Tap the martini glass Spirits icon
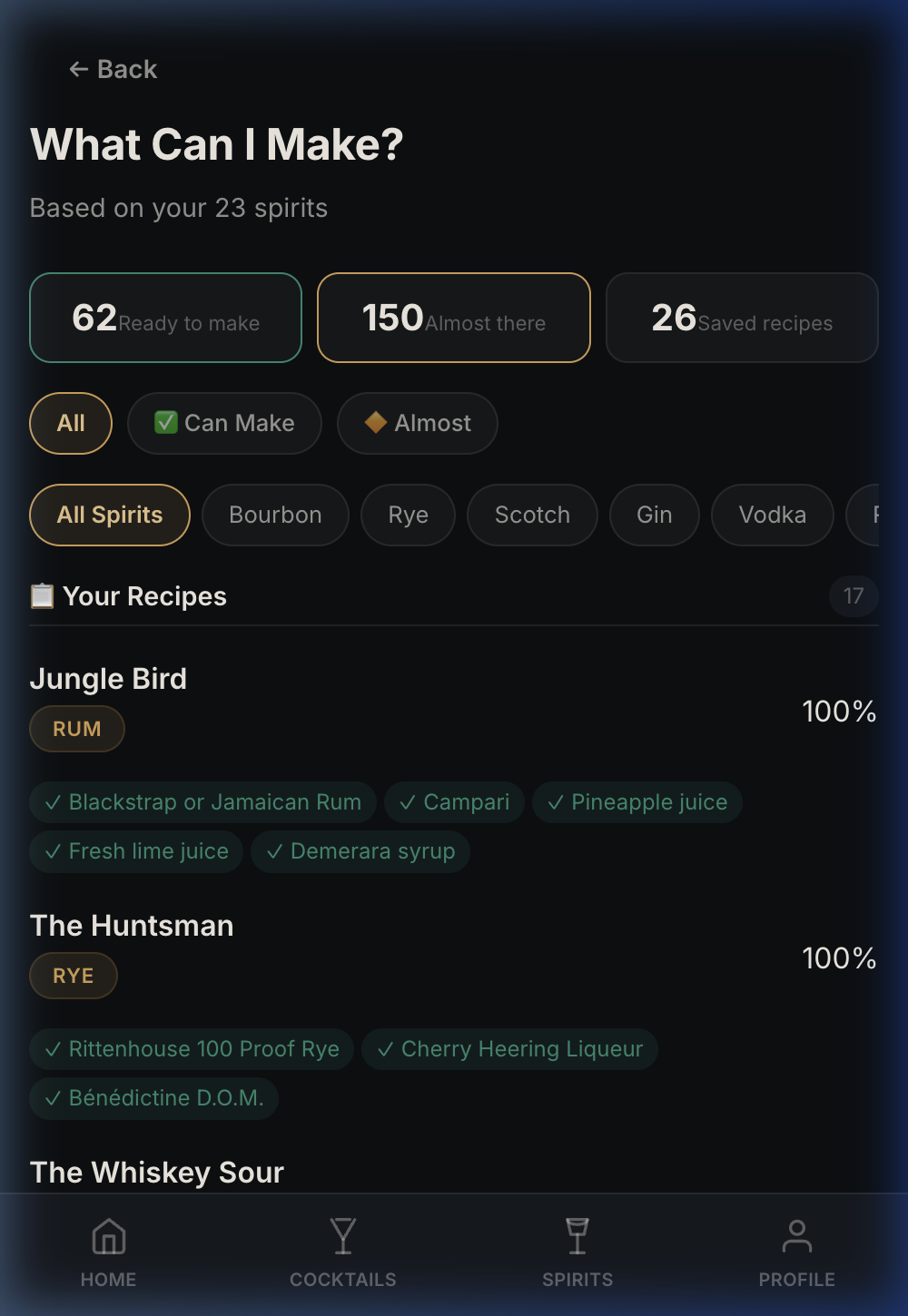 click(577, 1236)
